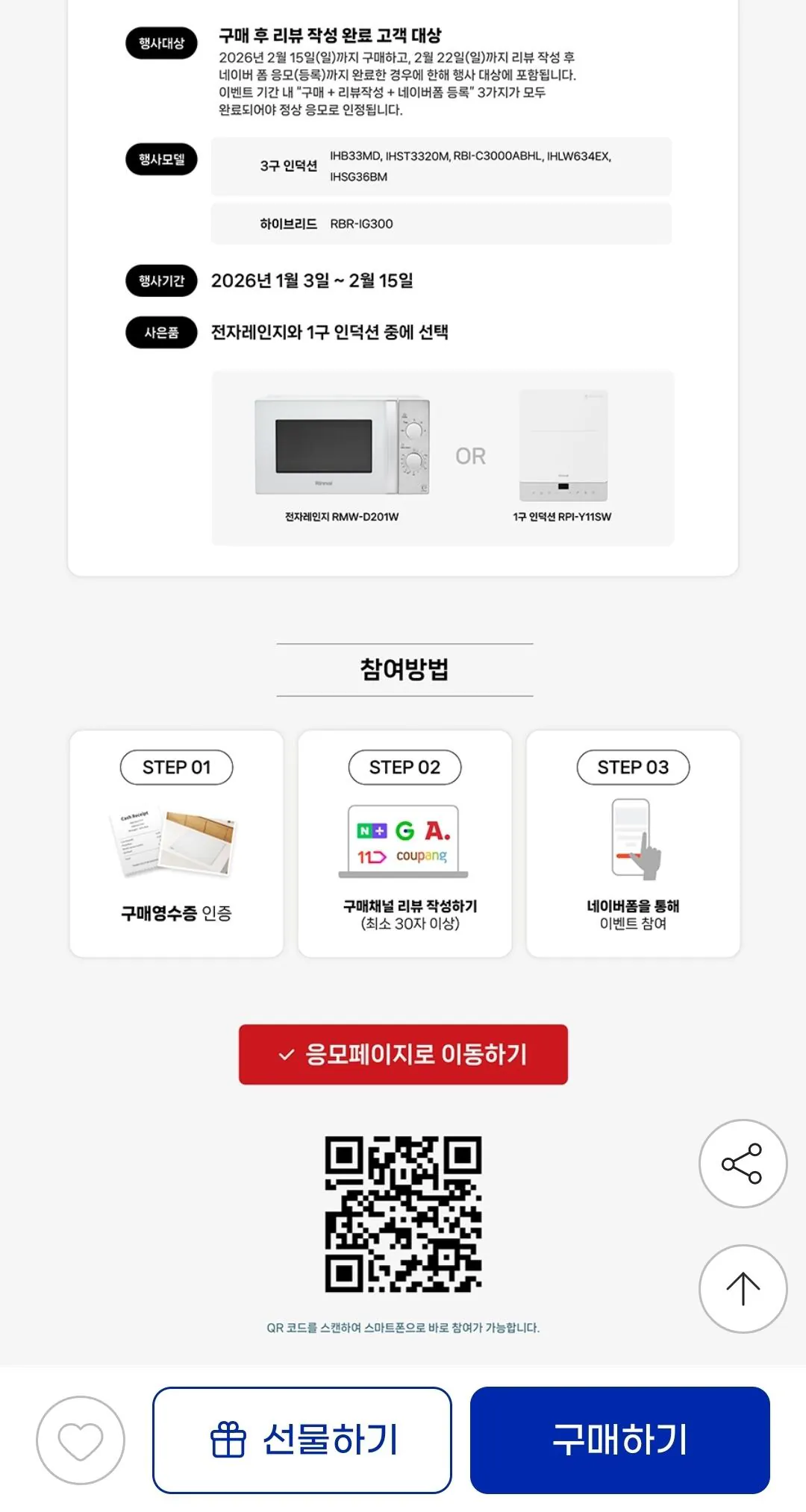This screenshot has width=806, height=1512.
Task: Add product to wishlist with the heart
Action: (x=81, y=1440)
